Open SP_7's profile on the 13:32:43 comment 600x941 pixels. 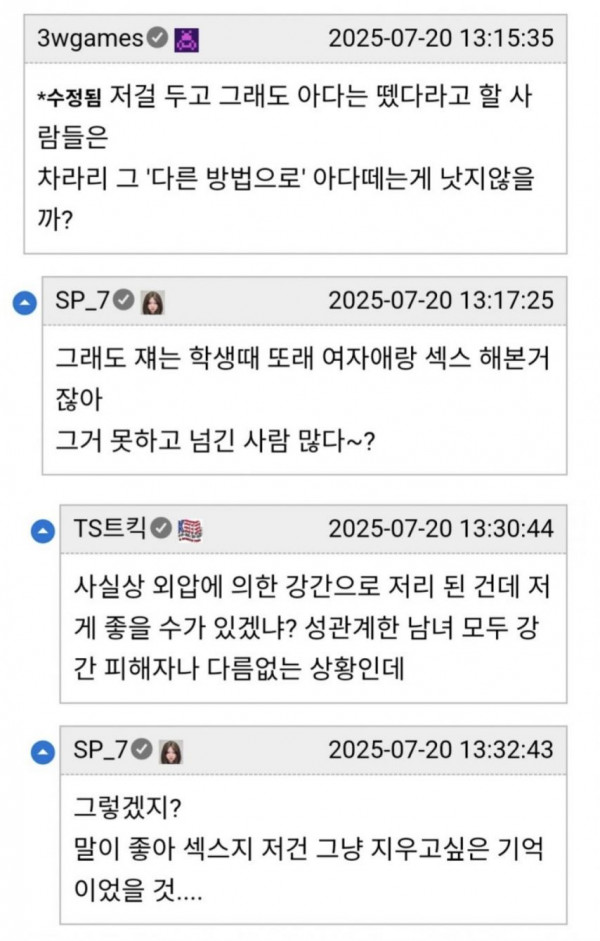click(98, 749)
